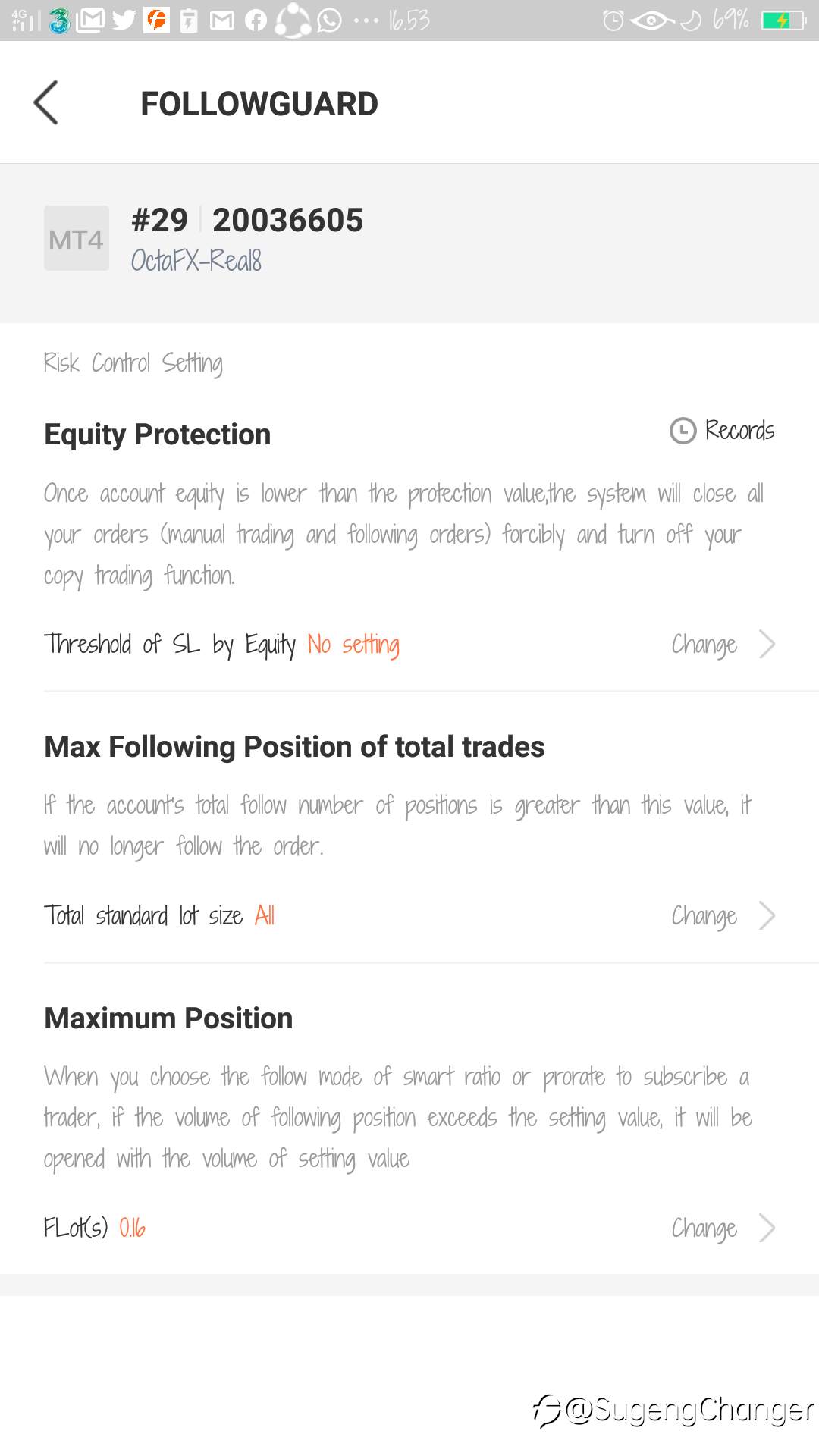Go back from the FOLLOWGUARD screen
Viewport: 819px width, 1456px height.
tap(46, 102)
